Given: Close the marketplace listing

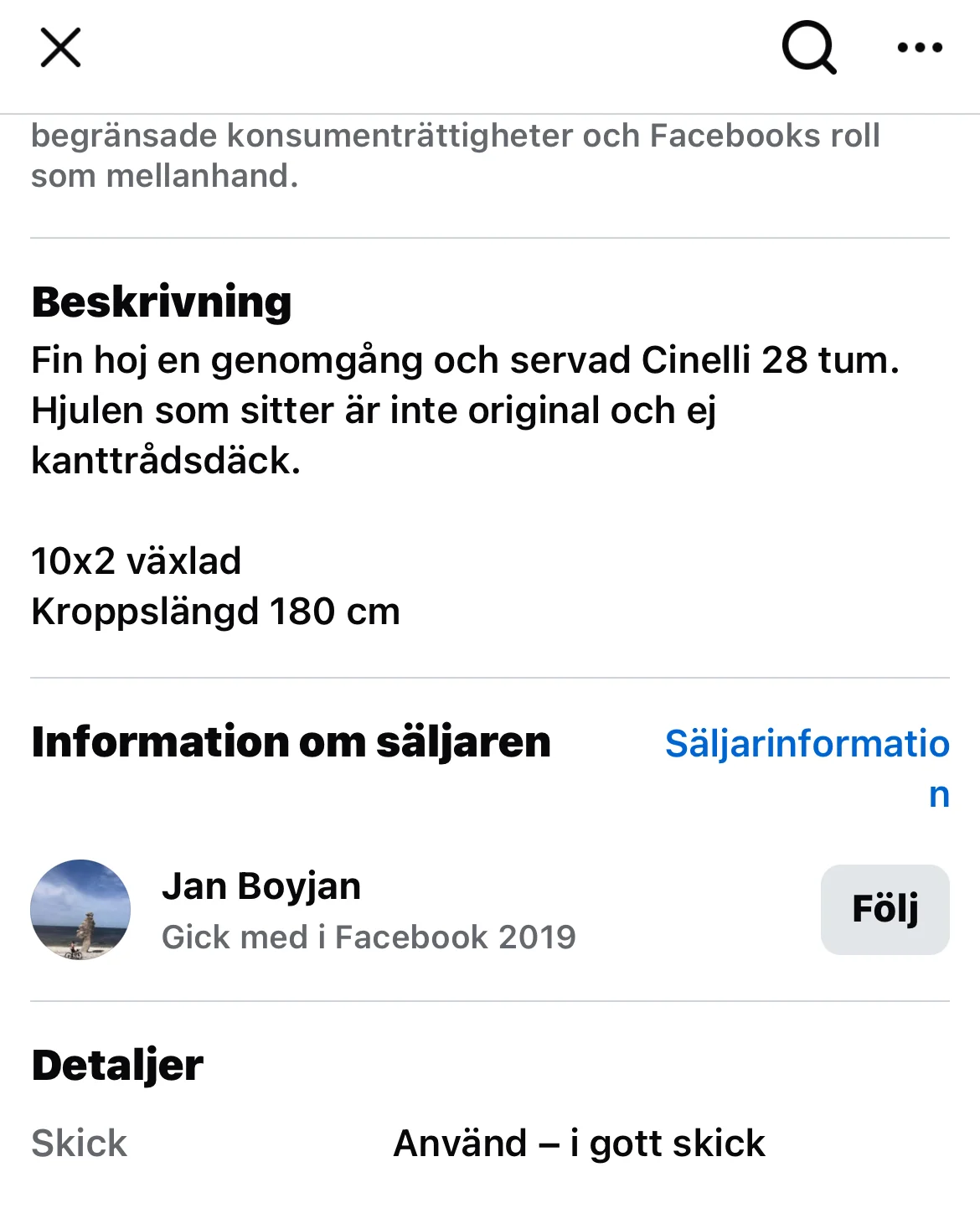Looking at the screenshot, I should click(60, 47).
